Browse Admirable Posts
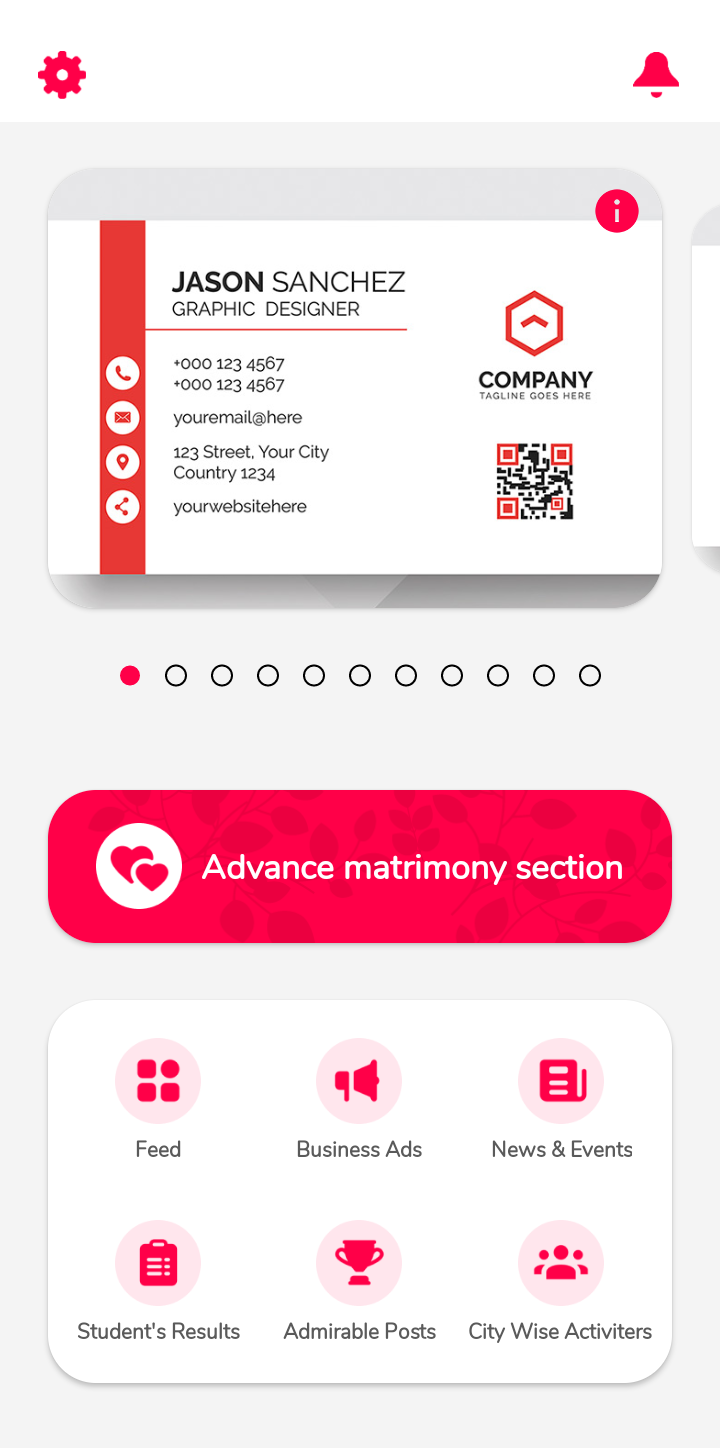Viewport: 720px width, 1448px height. [359, 1282]
